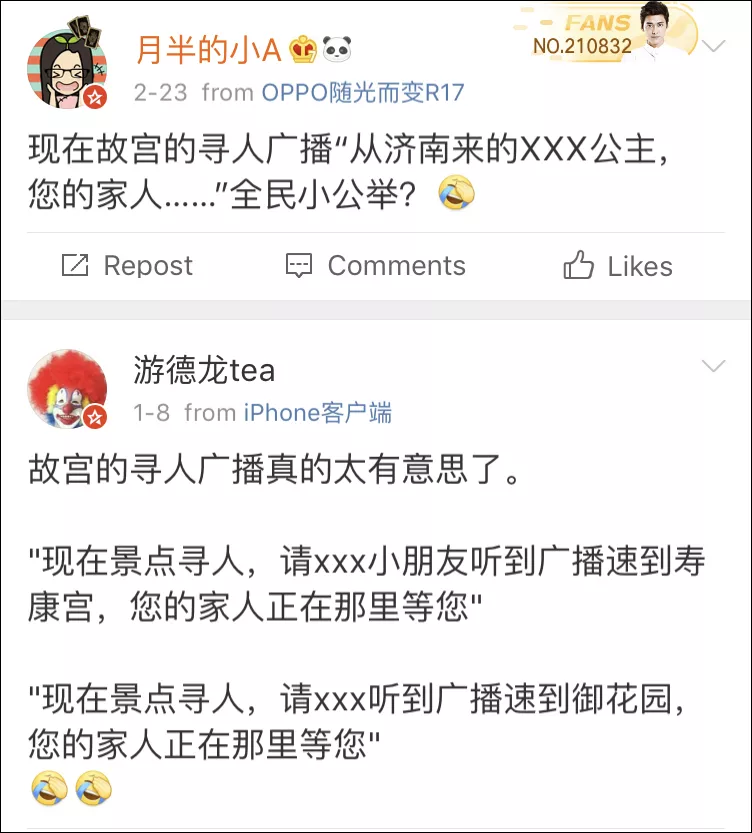Open the username 游德龙tea
The image size is (752, 833).
[x=204, y=370]
